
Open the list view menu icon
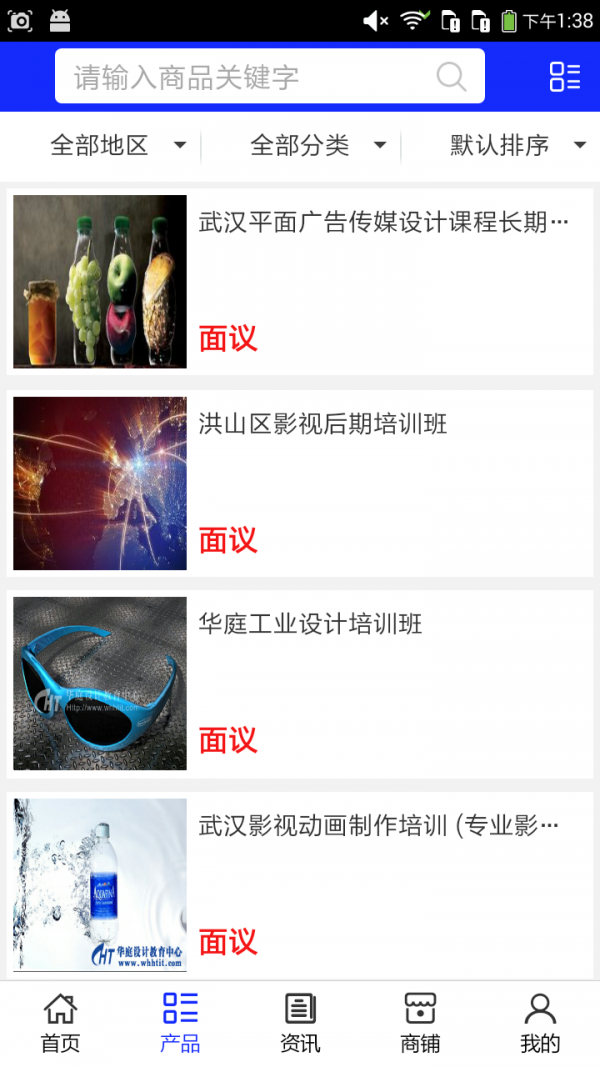pos(565,77)
